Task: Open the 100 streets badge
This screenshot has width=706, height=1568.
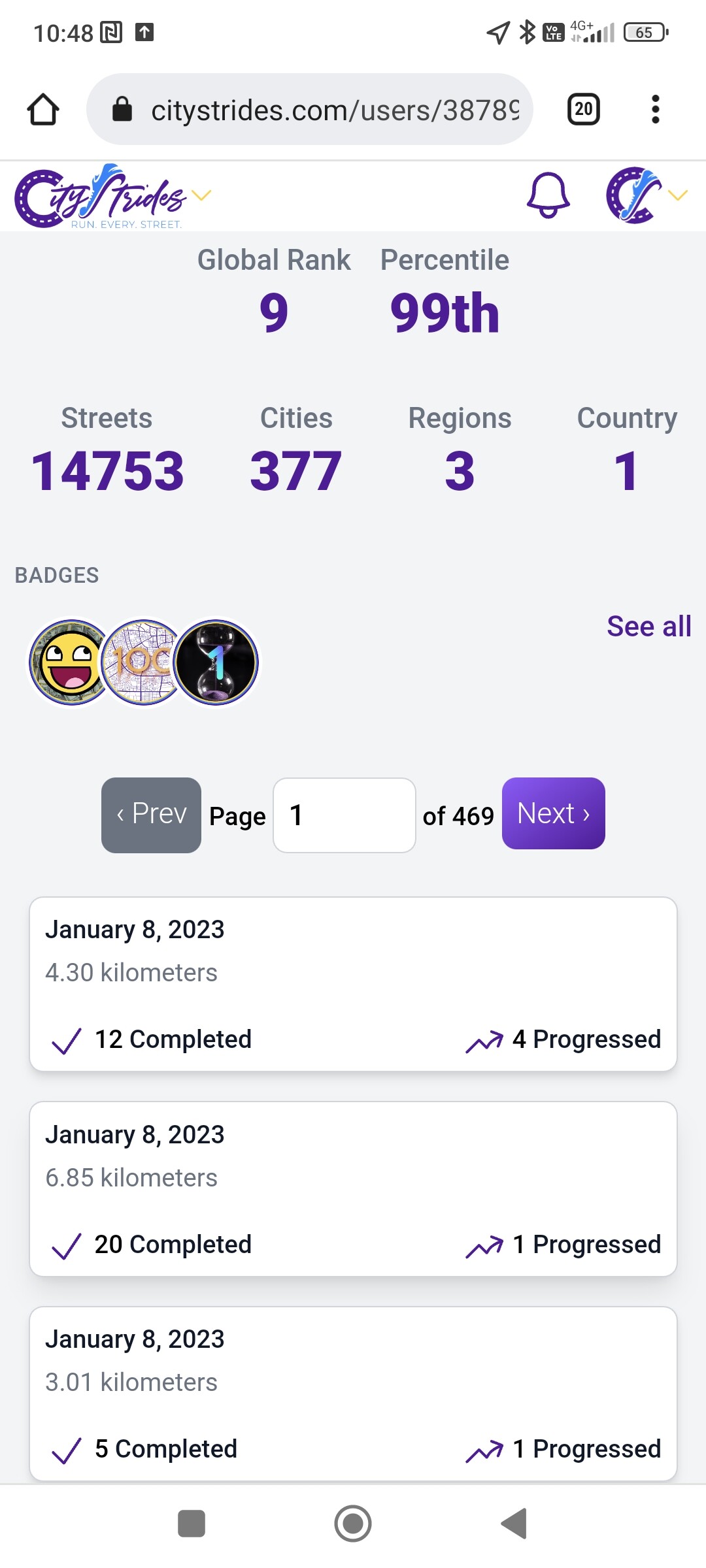Action: pos(143,662)
